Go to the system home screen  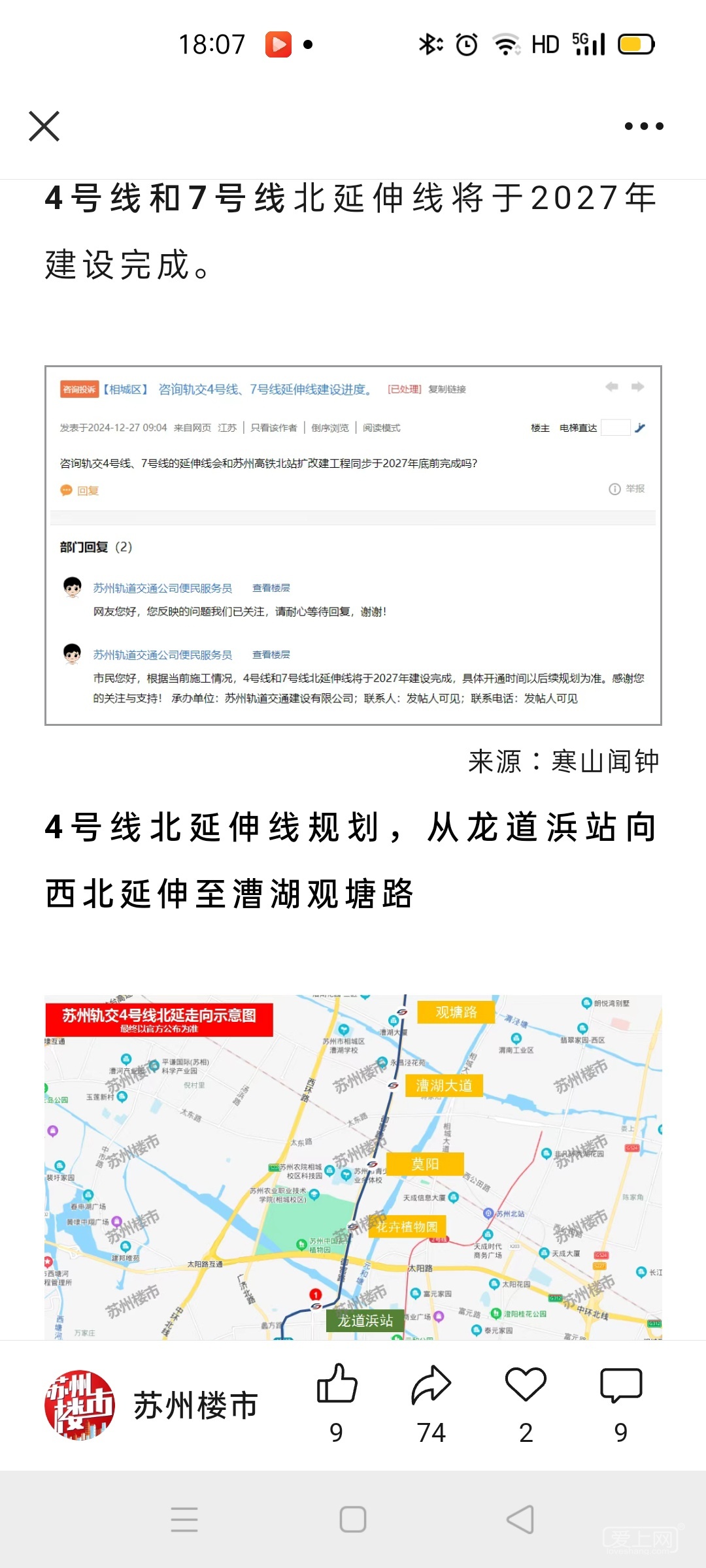click(353, 1520)
